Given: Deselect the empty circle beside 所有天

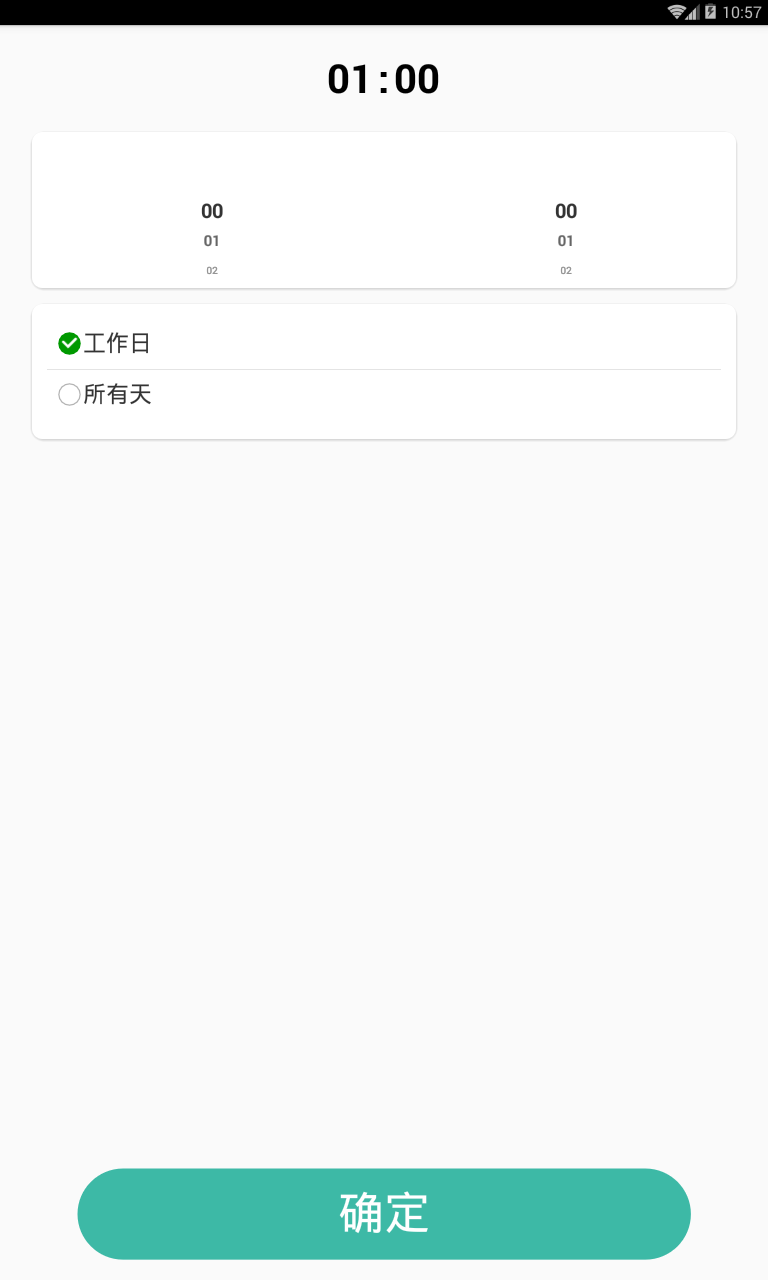Looking at the screenshot, I should pyautogui.click(x=69, y=394).
